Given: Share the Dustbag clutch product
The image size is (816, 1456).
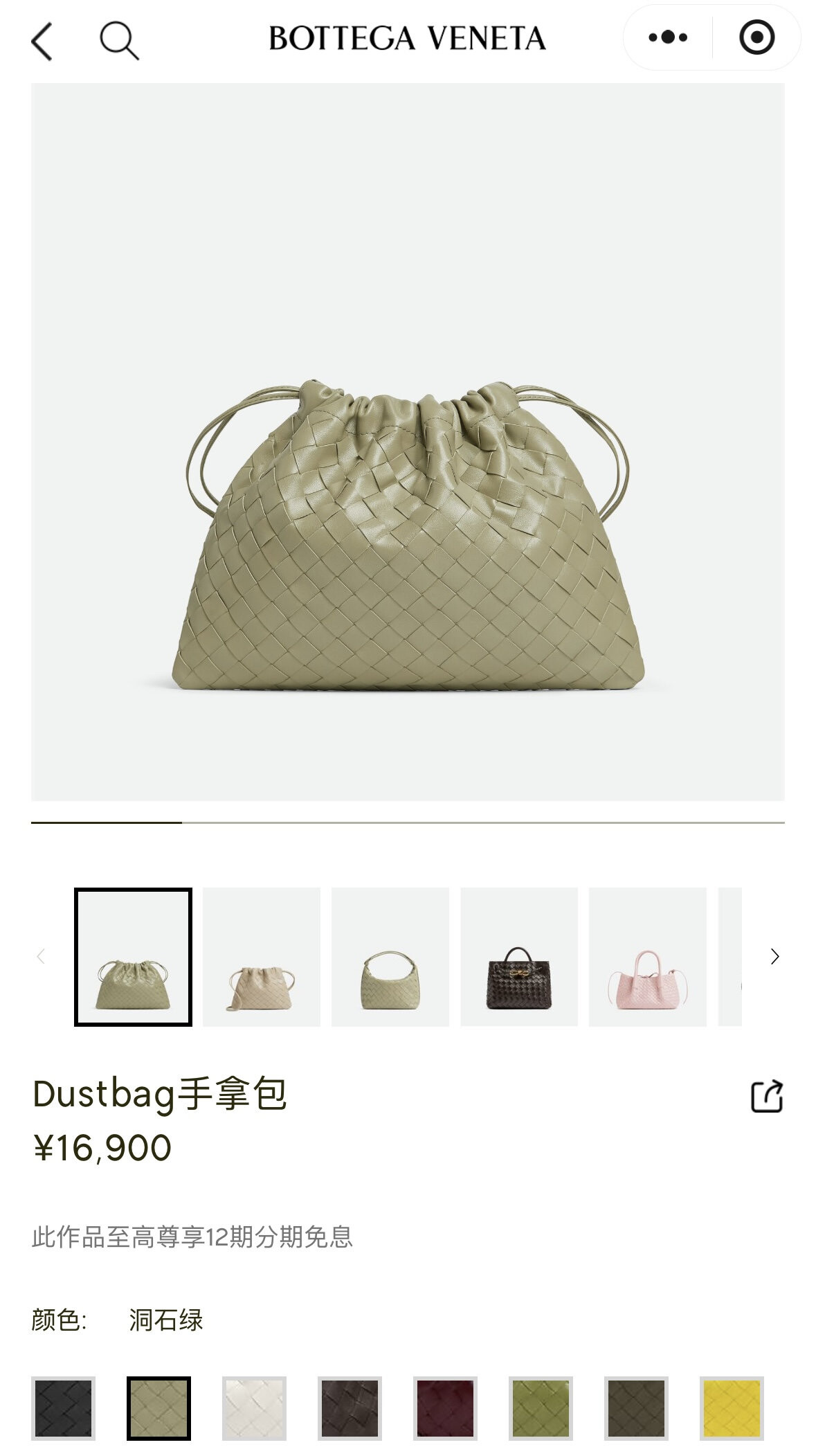Looking at the screenshot, I should (x=766, y=1097).
